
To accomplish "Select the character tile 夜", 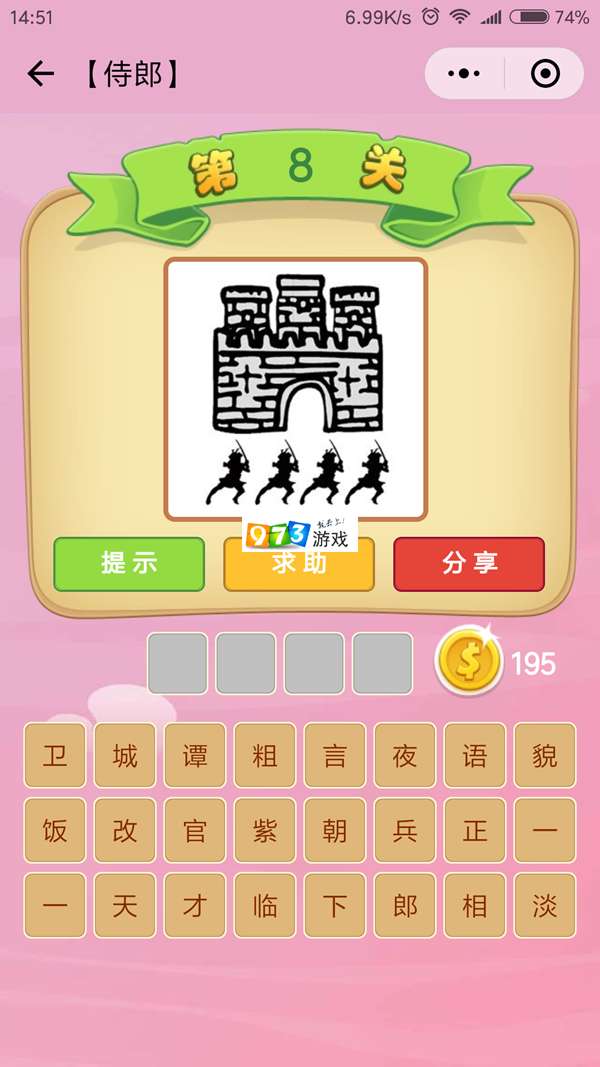I will click(405, 755).
